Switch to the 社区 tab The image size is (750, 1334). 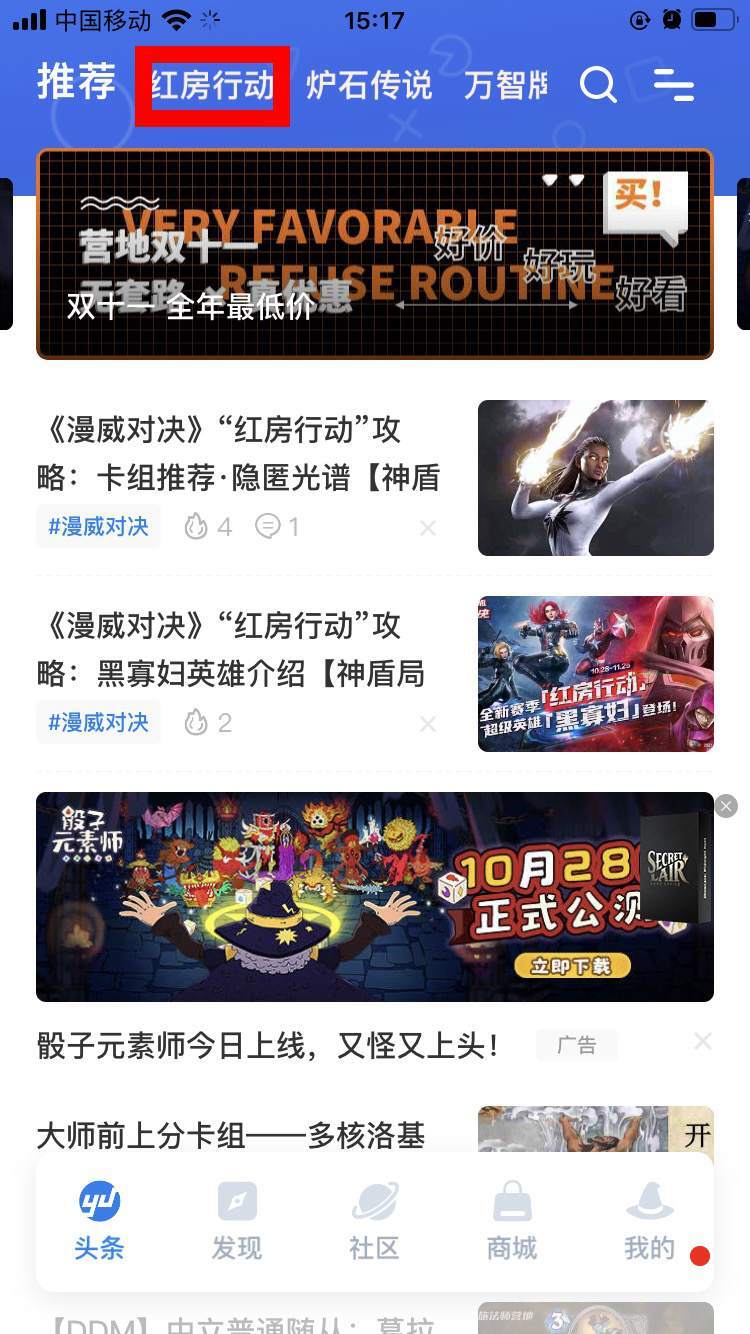coord(374,1220)
